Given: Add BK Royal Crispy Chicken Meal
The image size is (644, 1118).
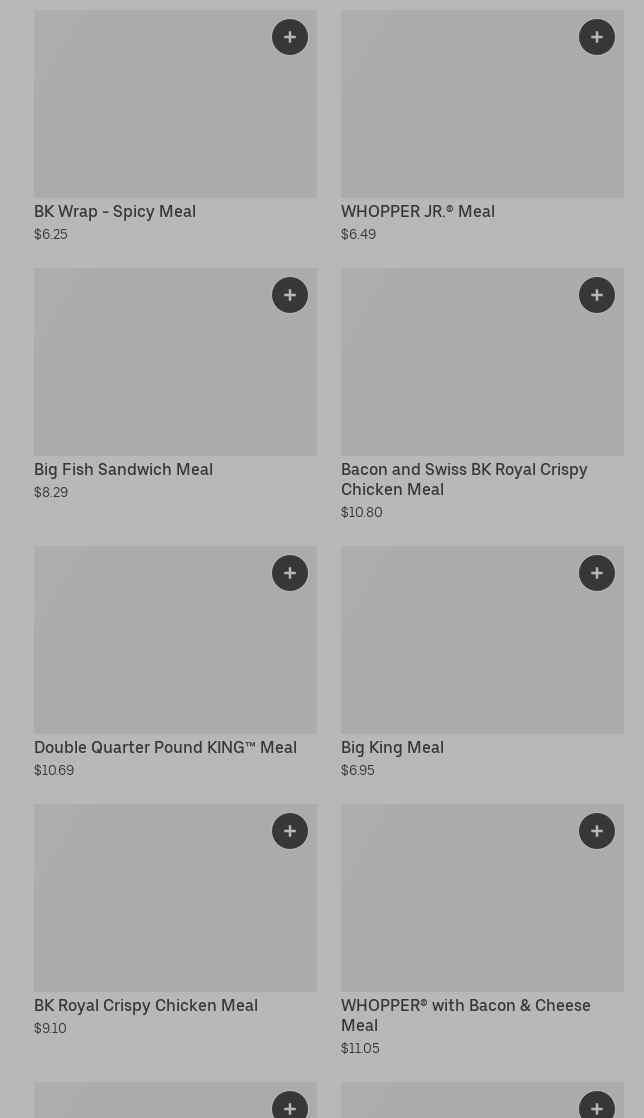Looking at the screenshot, I should [290, 831].
